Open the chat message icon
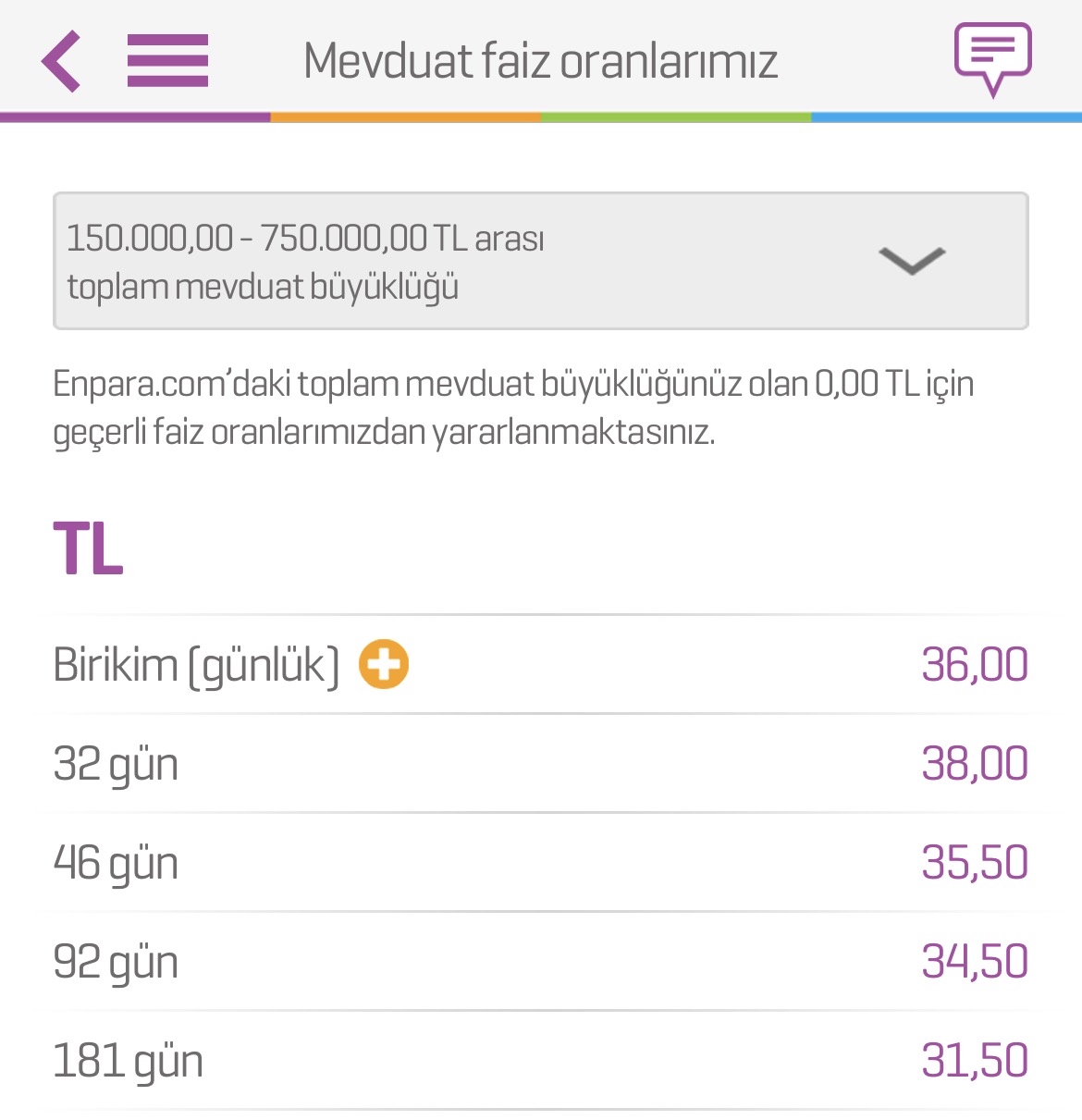This screenshot has width=1082, height=1120. [x=992, y=58]
